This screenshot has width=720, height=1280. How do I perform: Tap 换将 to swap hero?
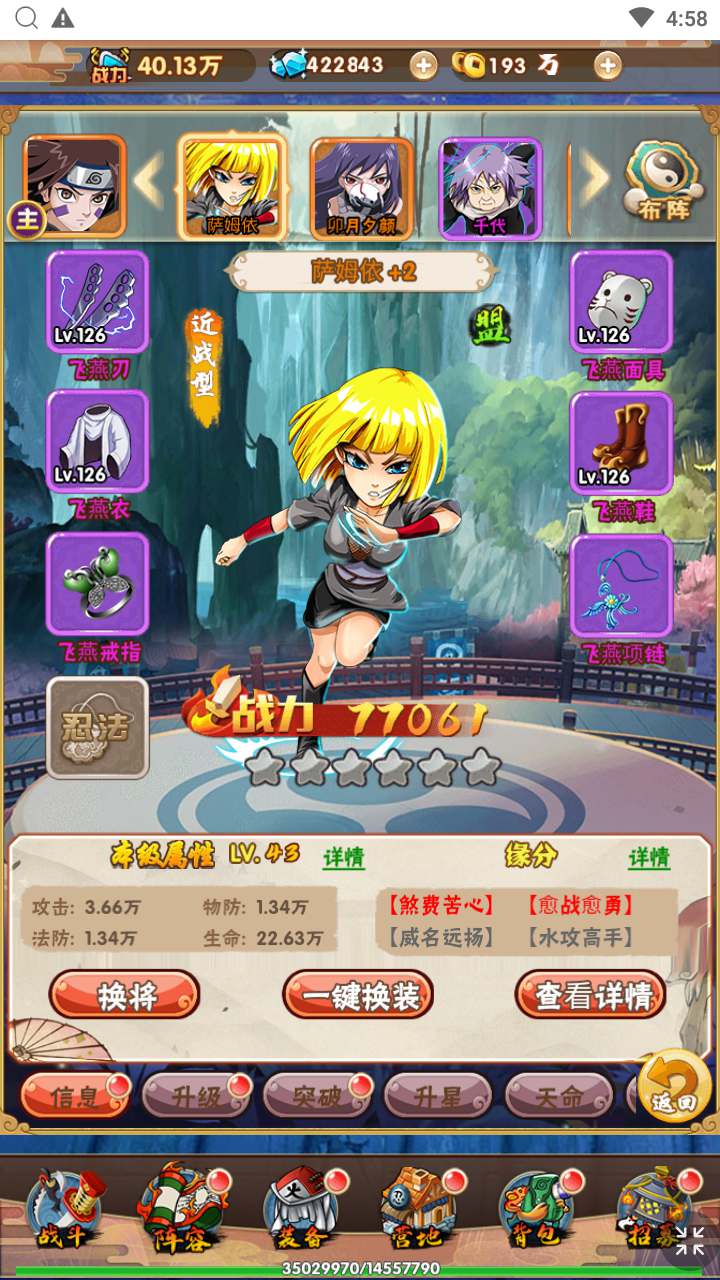(x=125, y=995)
